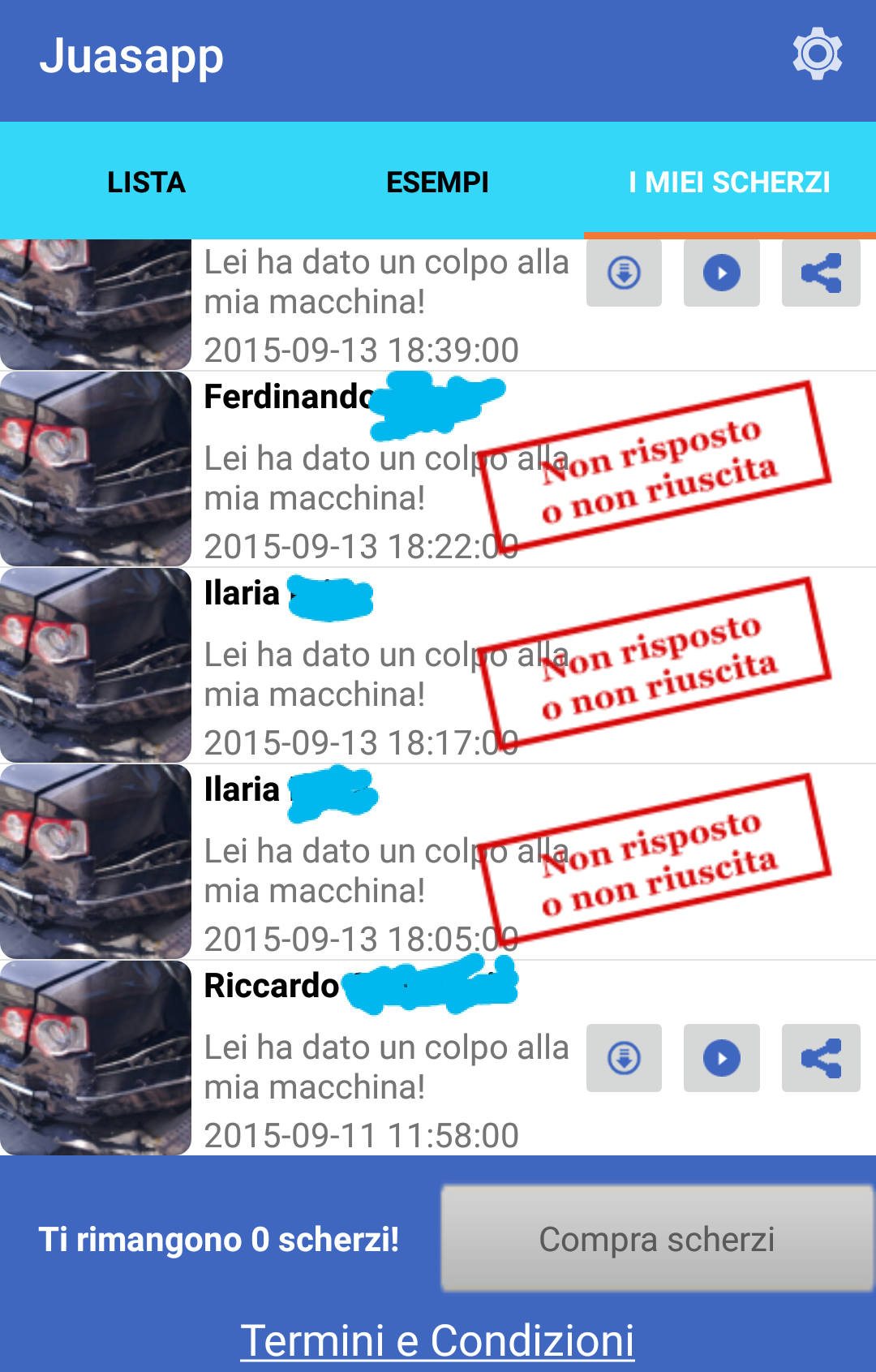Play Riccardo's prank recording
The width and height of the screenshot is (876, 1372).
(x=721, y=1058)
